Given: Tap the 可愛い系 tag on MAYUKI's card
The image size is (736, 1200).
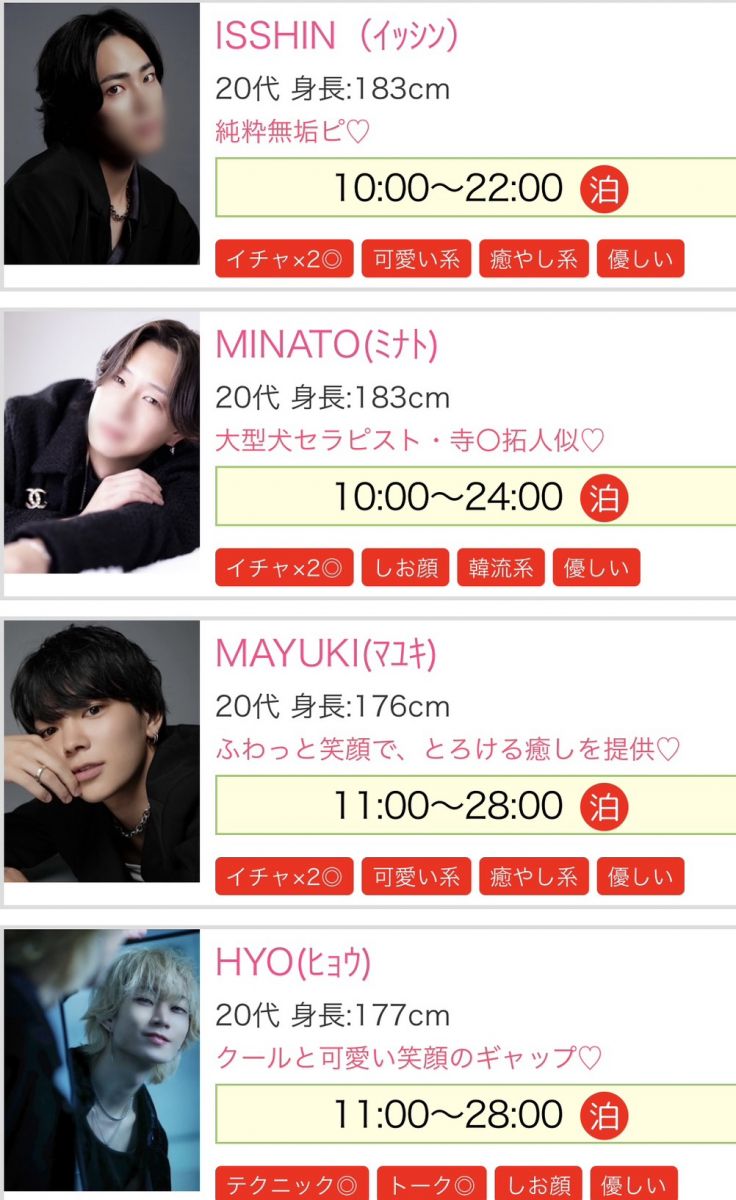Looking at the screenshot, I should click(415, 876).
